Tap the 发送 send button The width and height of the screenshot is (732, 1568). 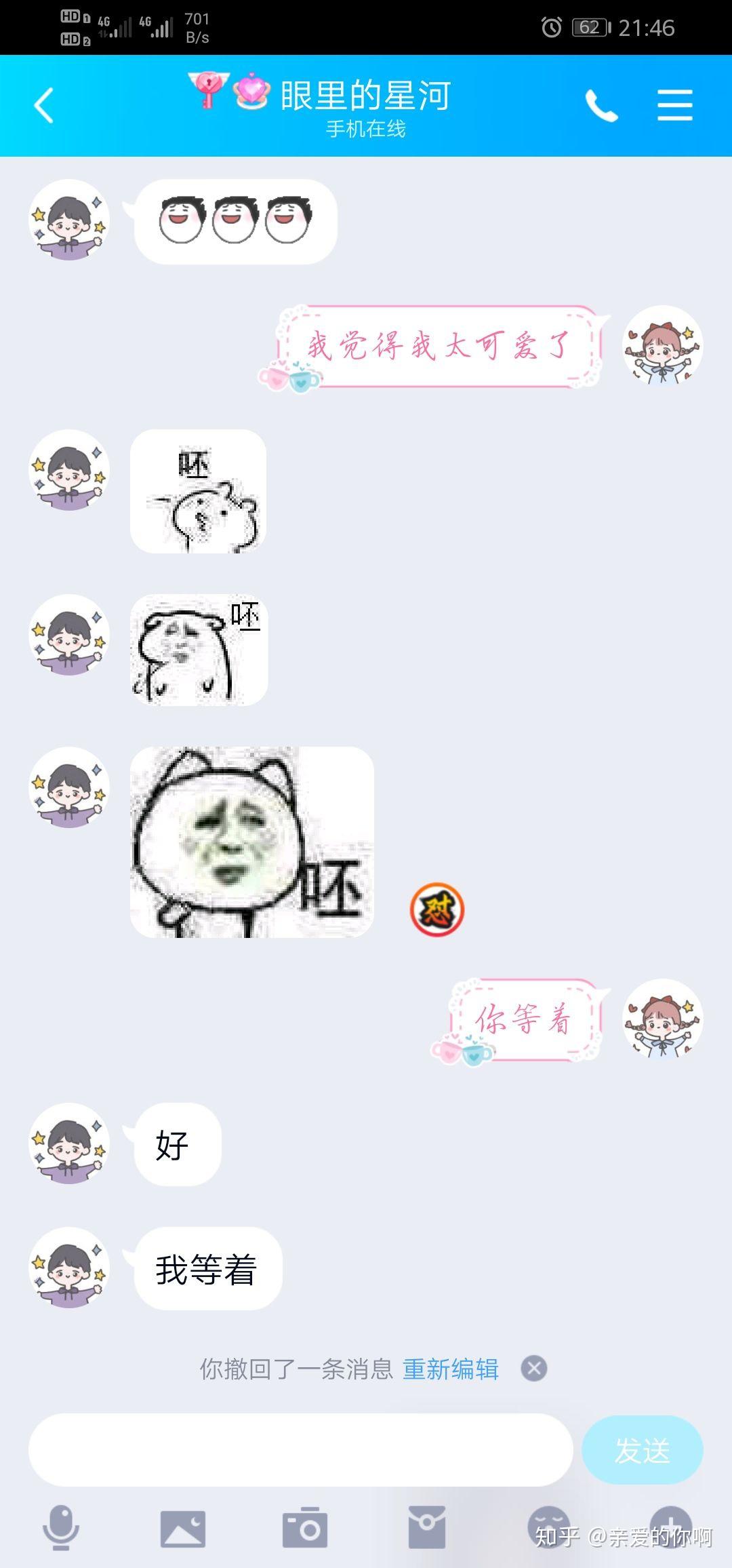tap(642, 1450)
